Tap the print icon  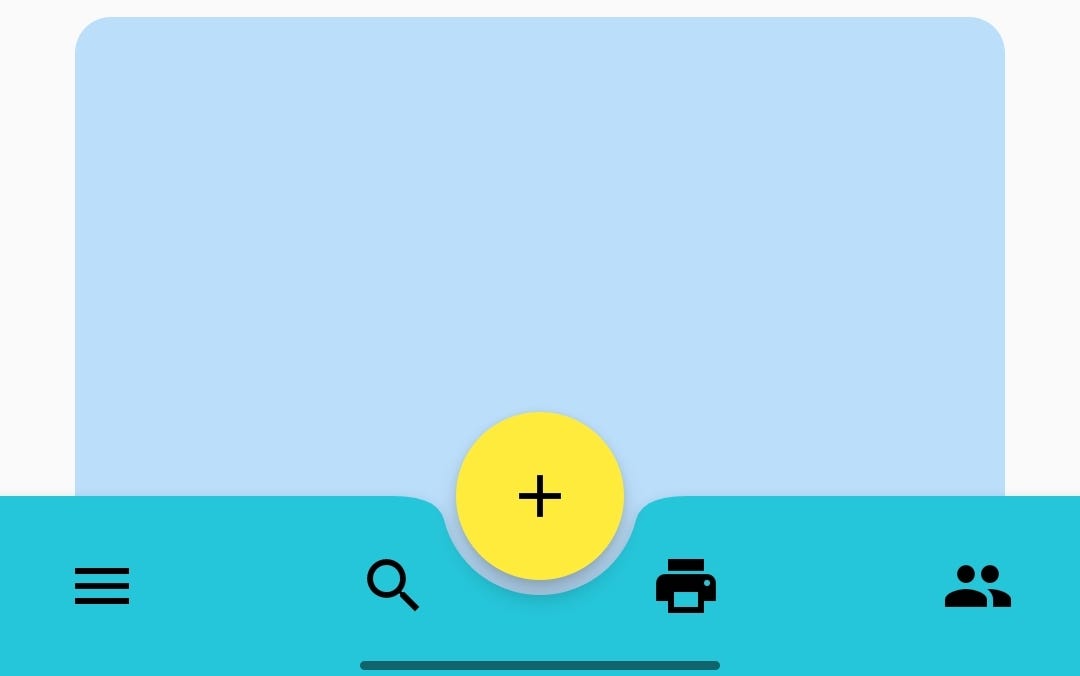point(686,585)
